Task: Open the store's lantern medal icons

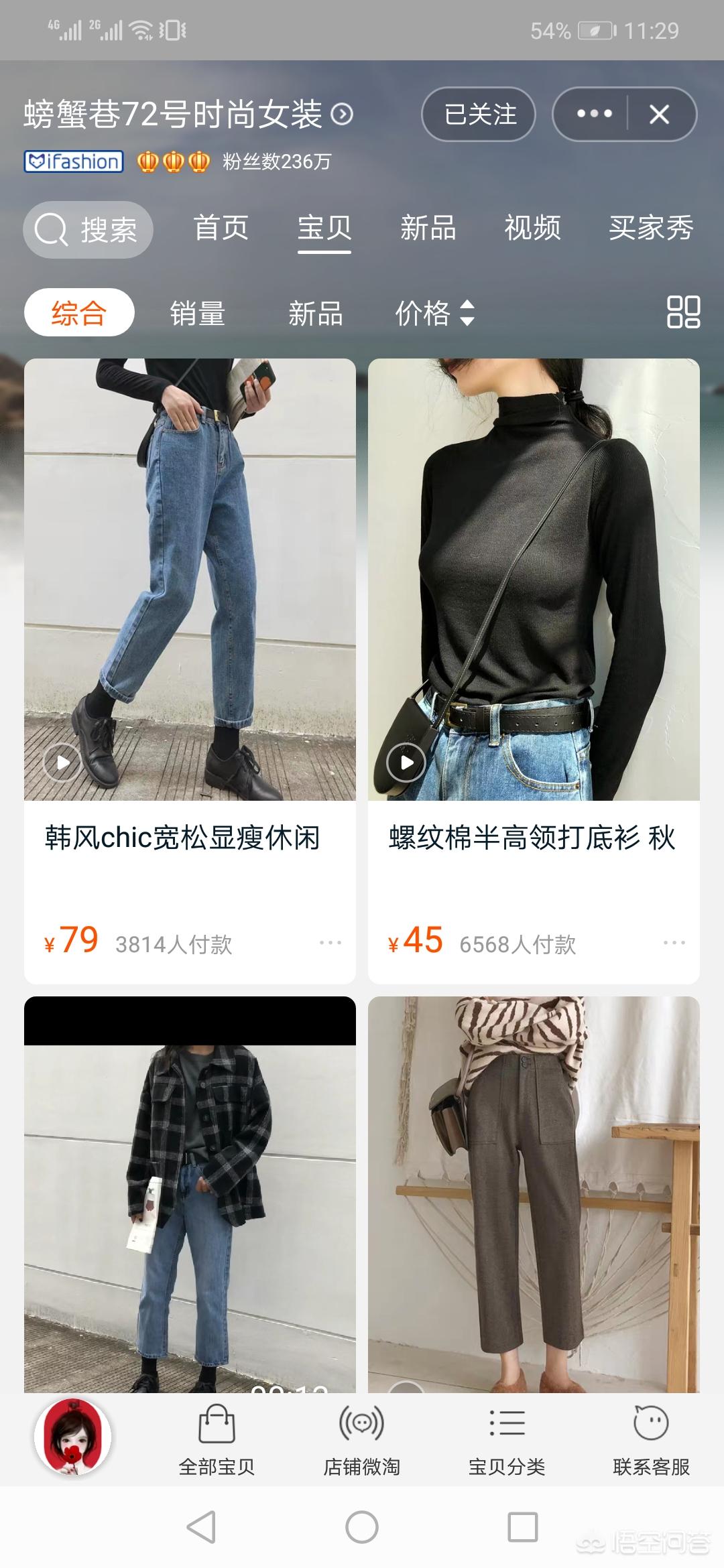Action: click(172, 161)
